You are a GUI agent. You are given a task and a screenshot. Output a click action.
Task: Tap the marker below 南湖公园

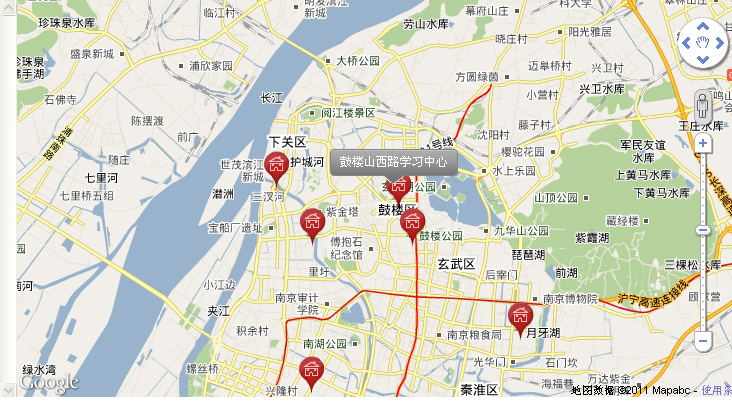(312, 370)
